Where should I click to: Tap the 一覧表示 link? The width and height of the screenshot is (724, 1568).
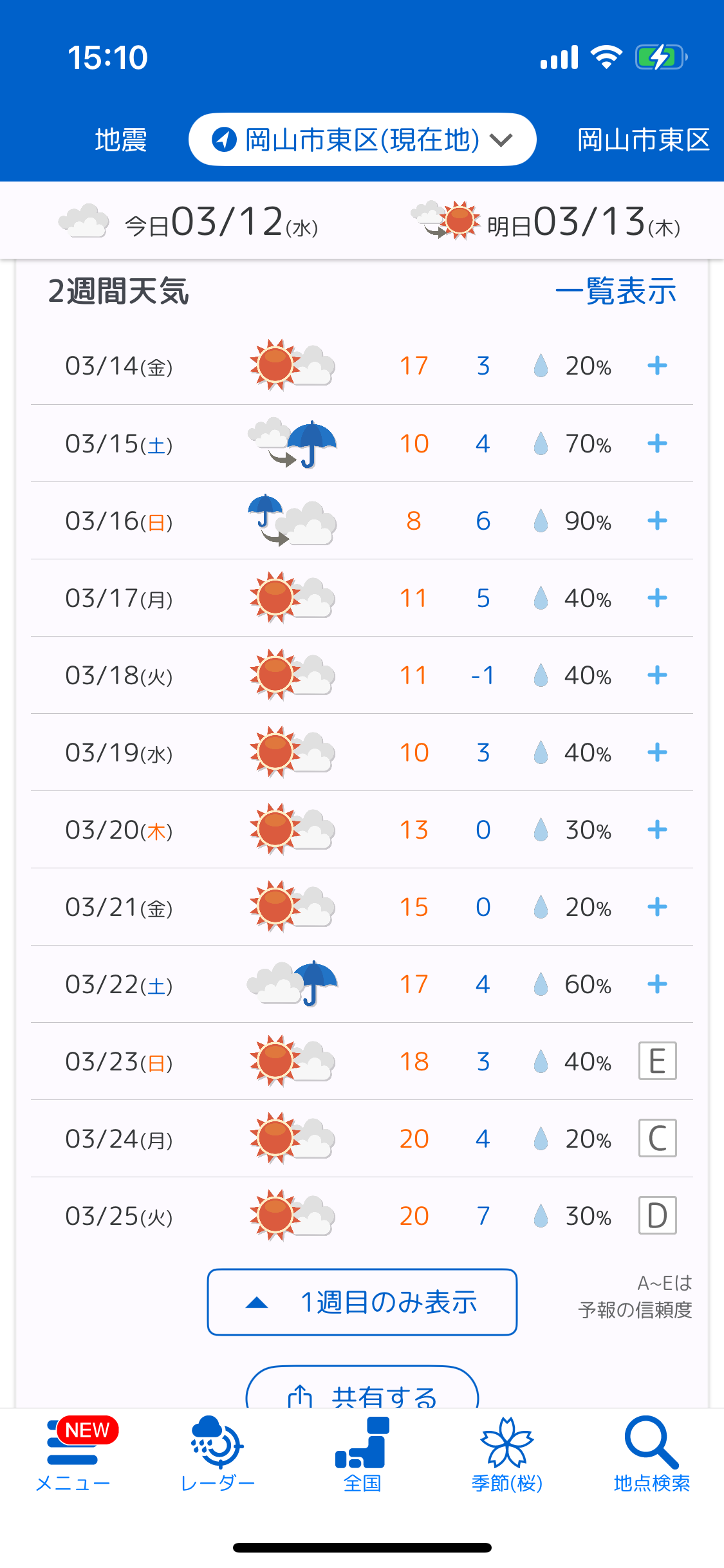click(615, 292)
